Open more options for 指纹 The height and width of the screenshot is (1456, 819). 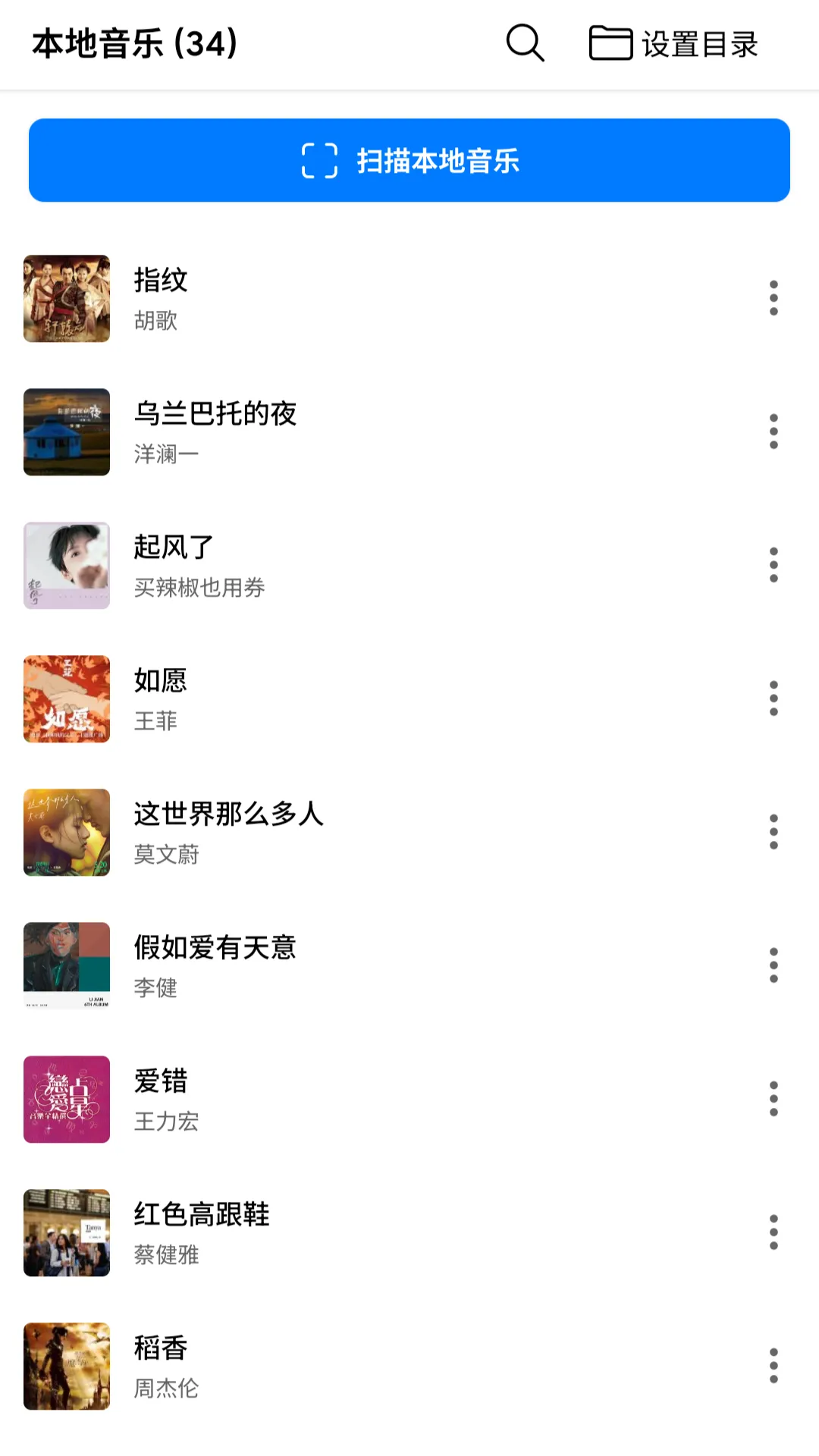[773, 298]
